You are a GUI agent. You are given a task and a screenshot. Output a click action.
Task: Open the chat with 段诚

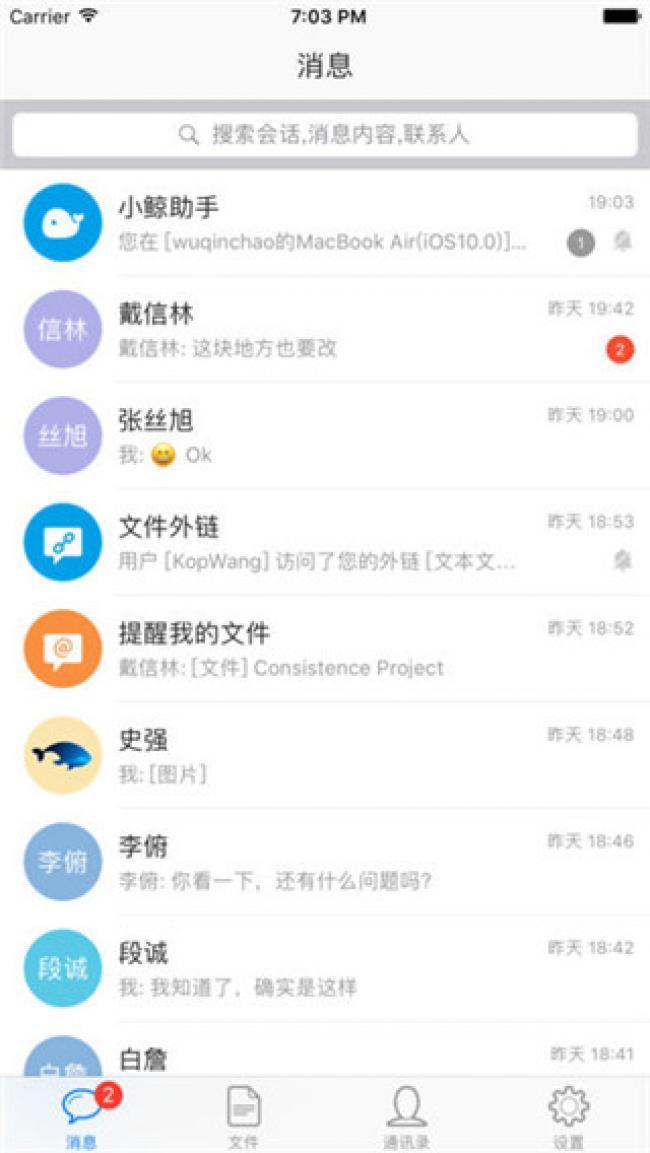click(x=325, y=968)
